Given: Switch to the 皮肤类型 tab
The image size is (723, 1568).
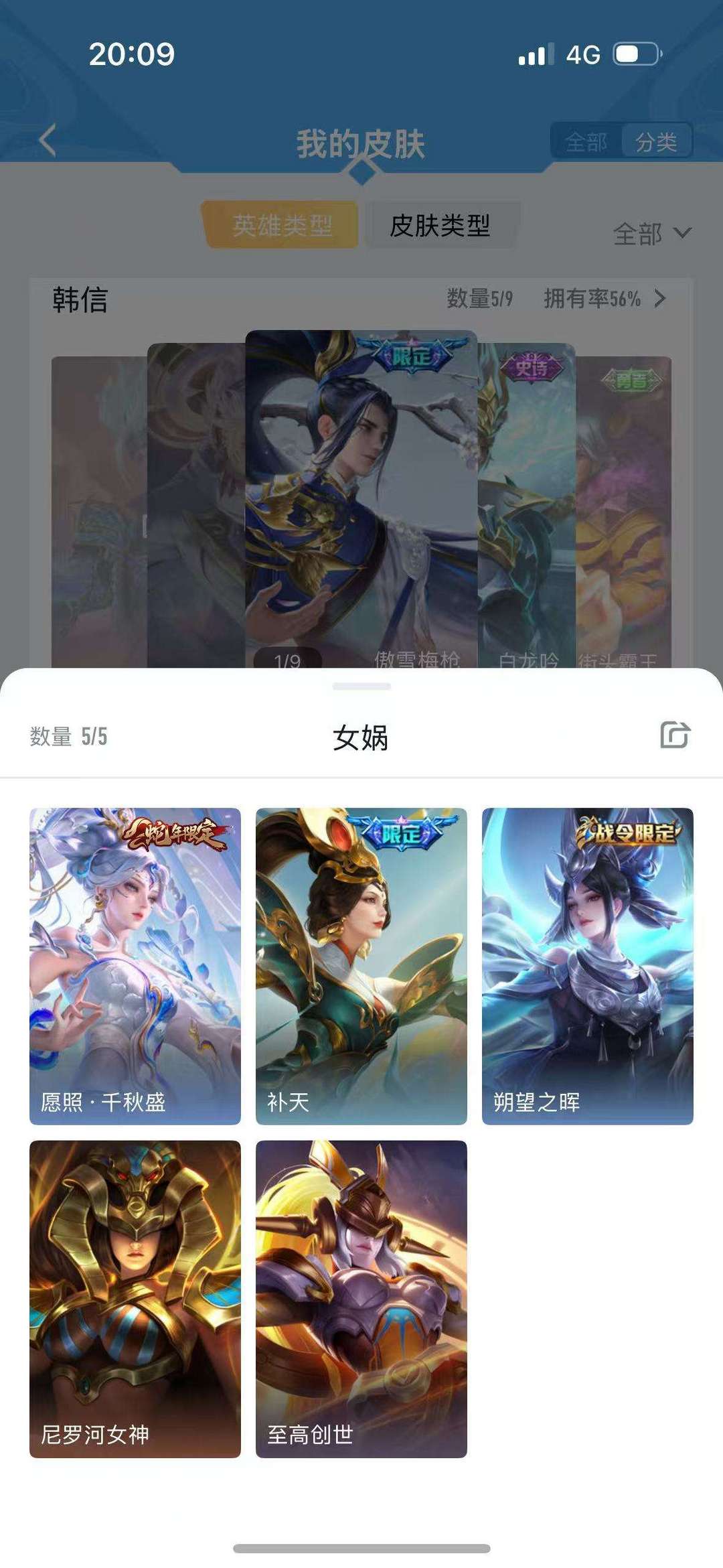Looking at the screenshot, I should pos(440,225).
